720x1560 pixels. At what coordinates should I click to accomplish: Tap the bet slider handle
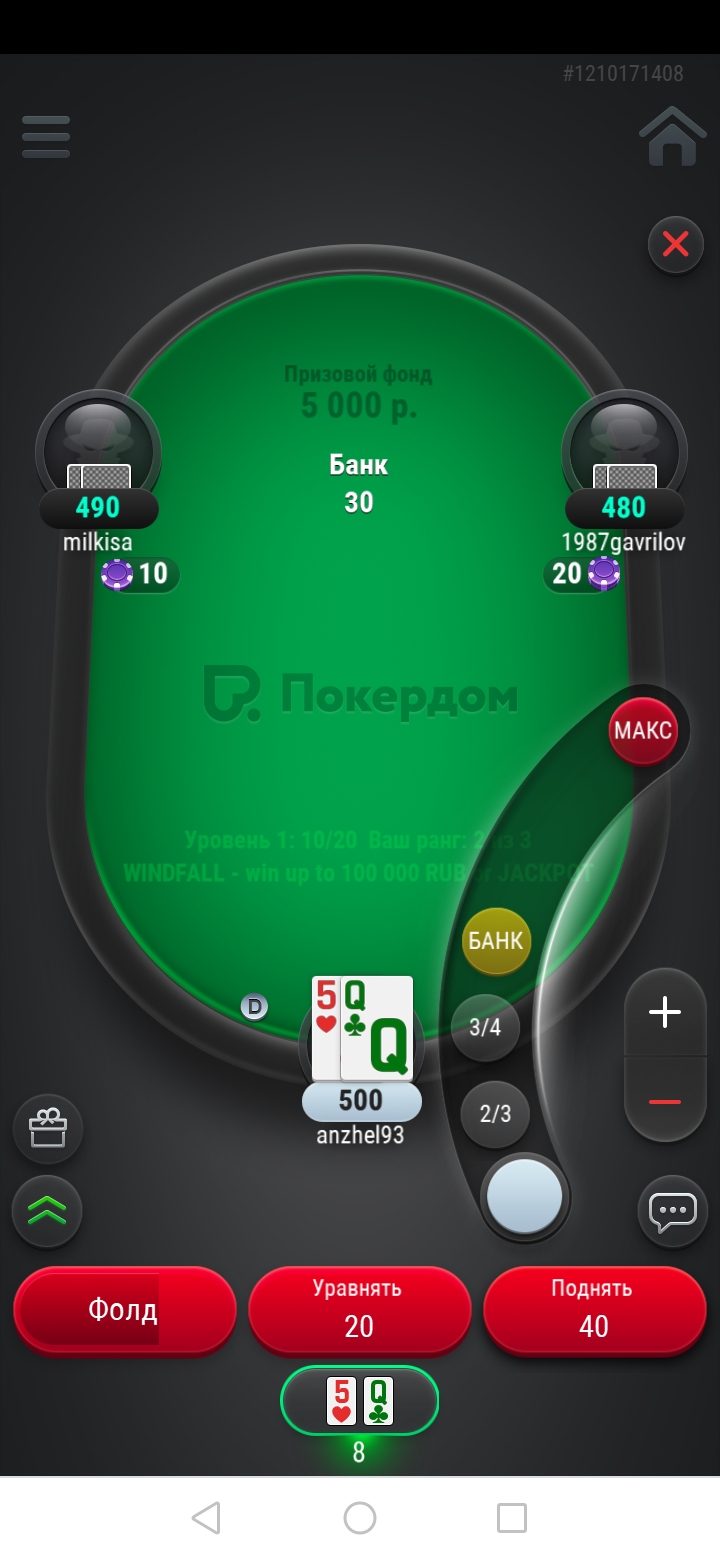(x=525, y=1197)
